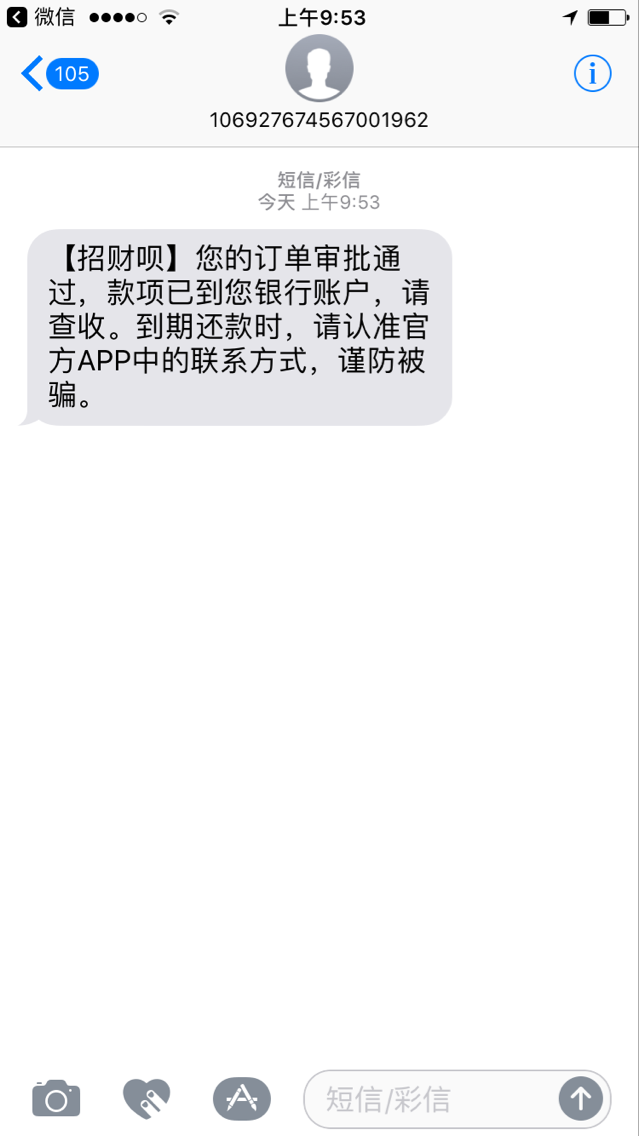Send the message with the arrow button
This screenshot has width=639, height=1136.
point(580,1099)
